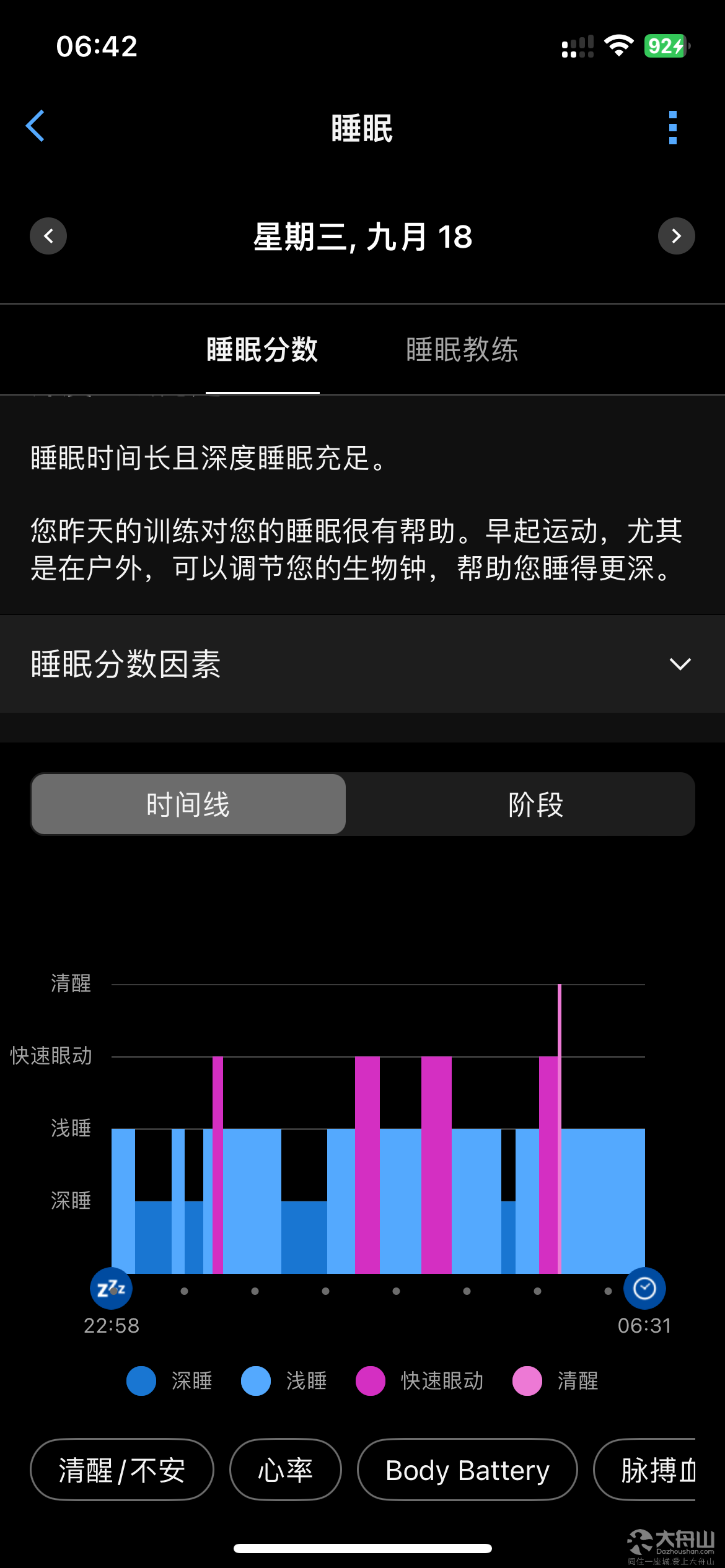Show the 心率 overlay chip
The width and height of the screenshot is (725, 1568).
tap(286, 1470)
